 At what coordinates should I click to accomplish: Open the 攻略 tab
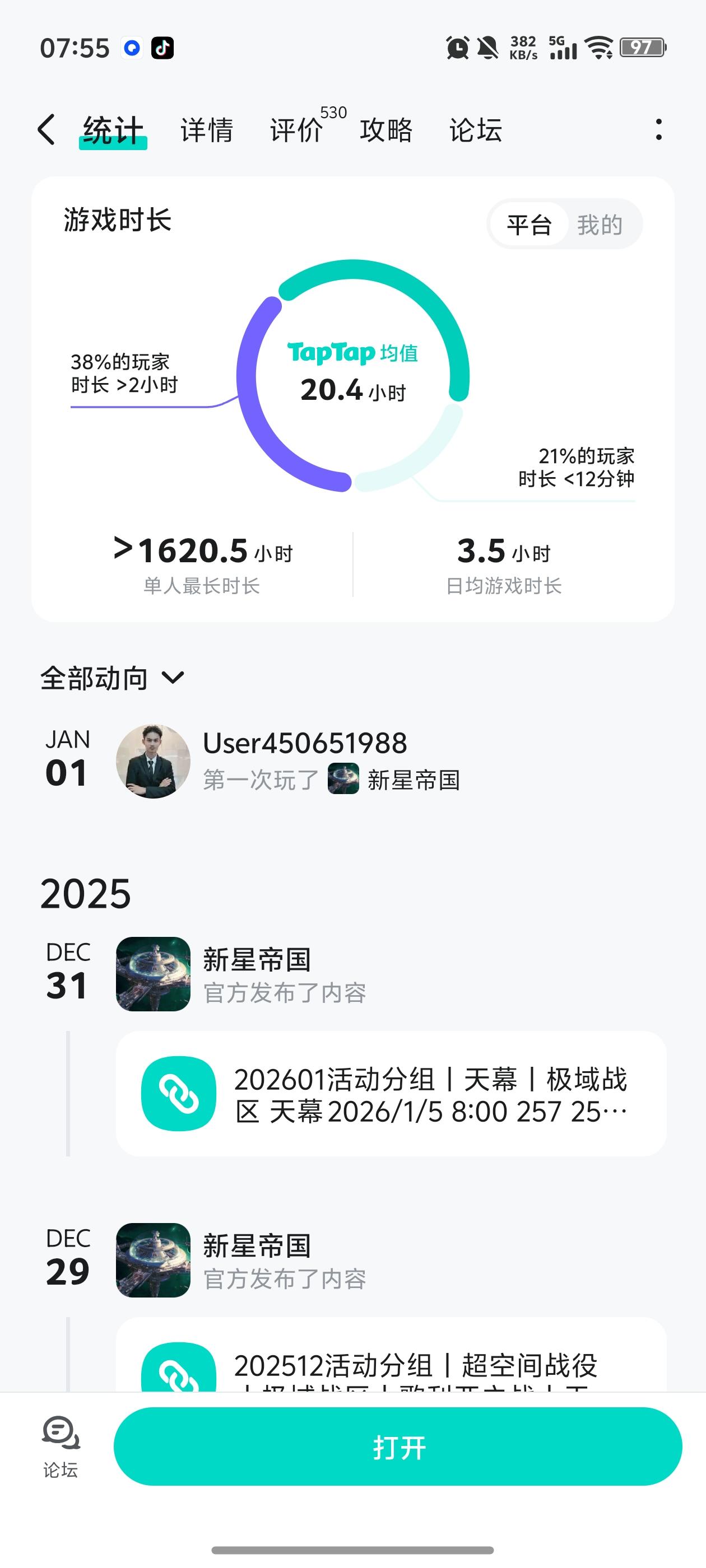pos(386,130)
